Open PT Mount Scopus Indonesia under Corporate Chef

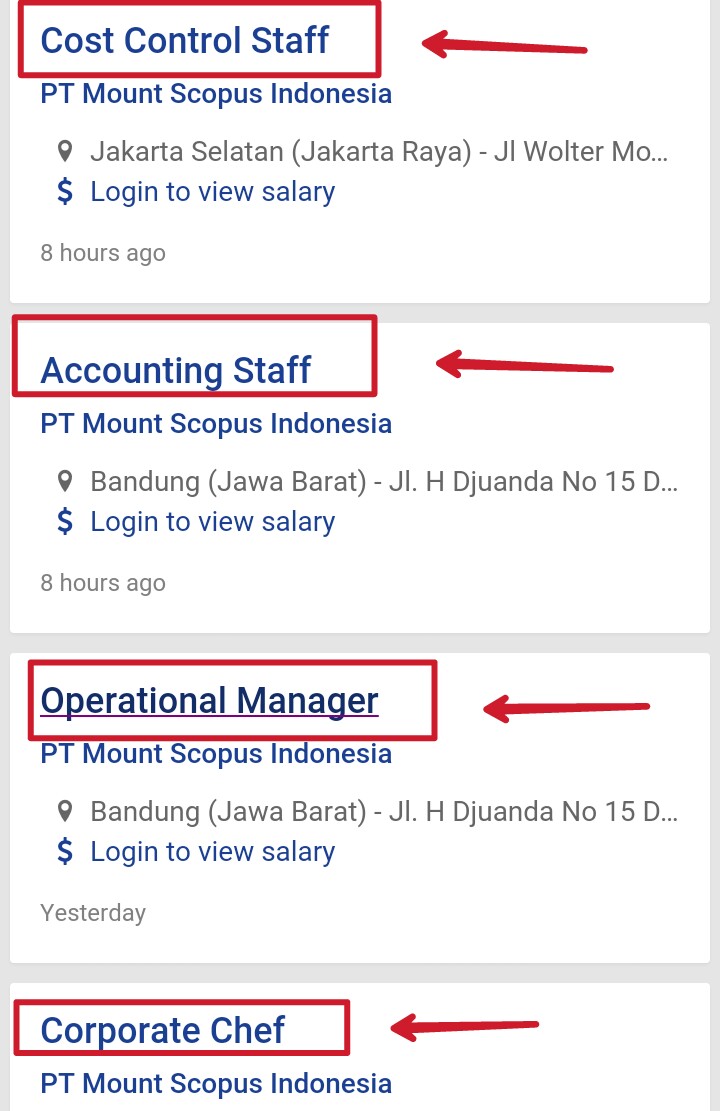216,1084
